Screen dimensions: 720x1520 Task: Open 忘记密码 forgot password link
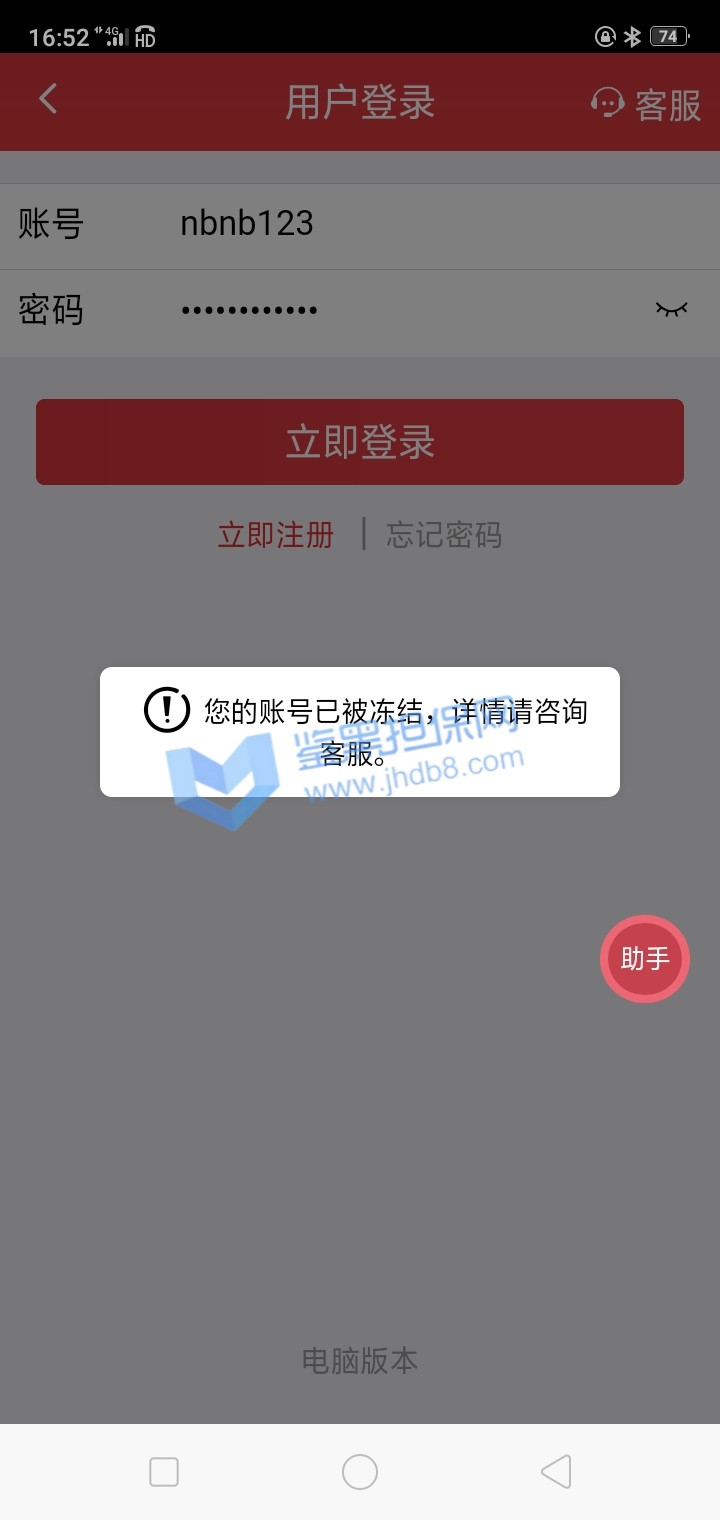tap(444, 535)
